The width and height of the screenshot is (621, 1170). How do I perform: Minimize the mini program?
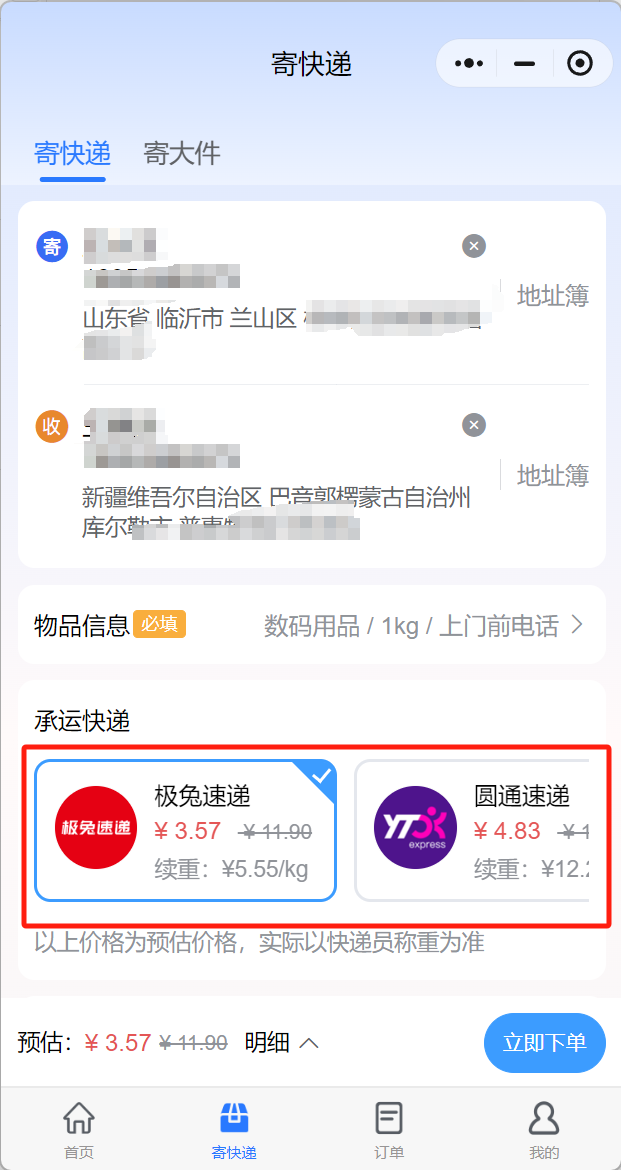click(x=524, y=64)
